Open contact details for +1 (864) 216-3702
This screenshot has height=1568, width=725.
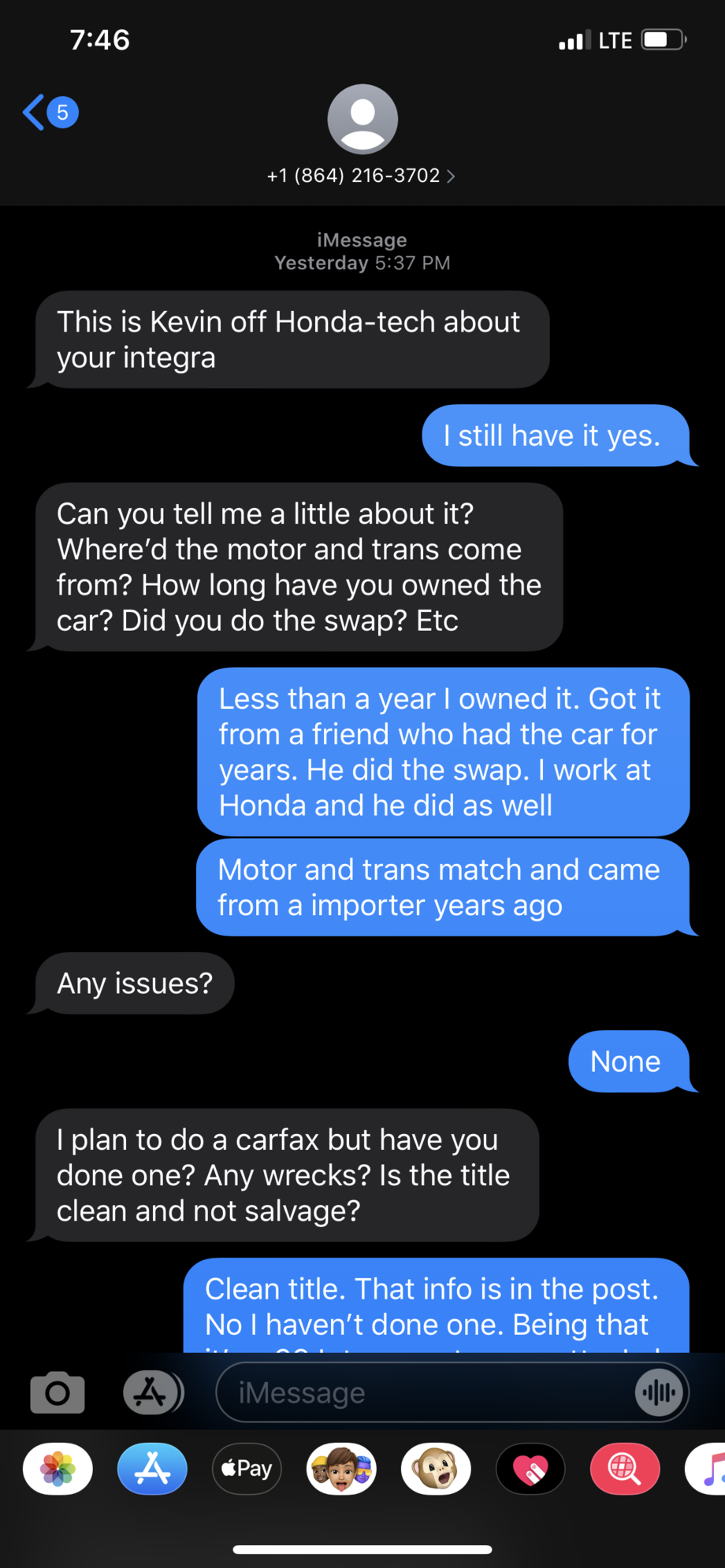362,175
